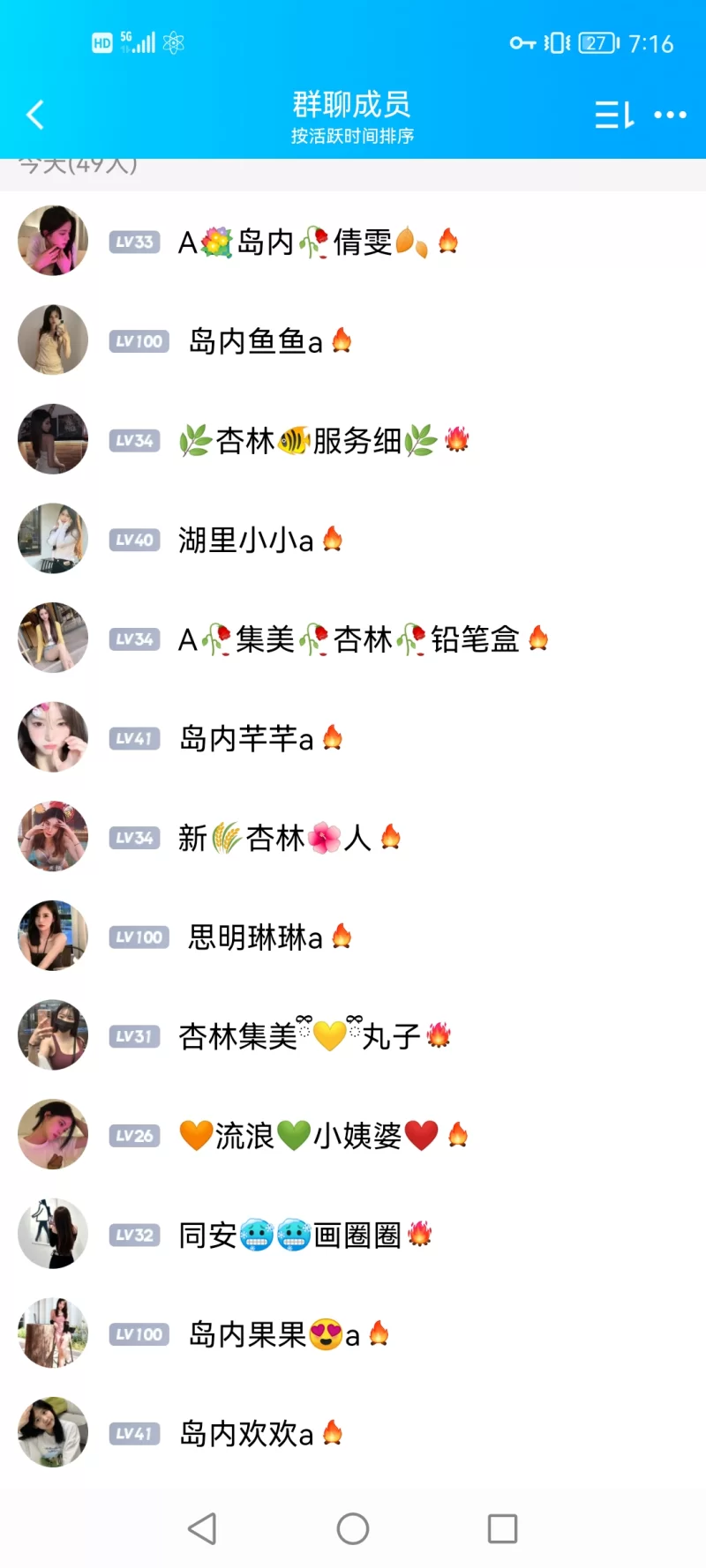The image size is (706, 1568).
Task: View member 杏林集美丸子
Action: coord(300,1036)
